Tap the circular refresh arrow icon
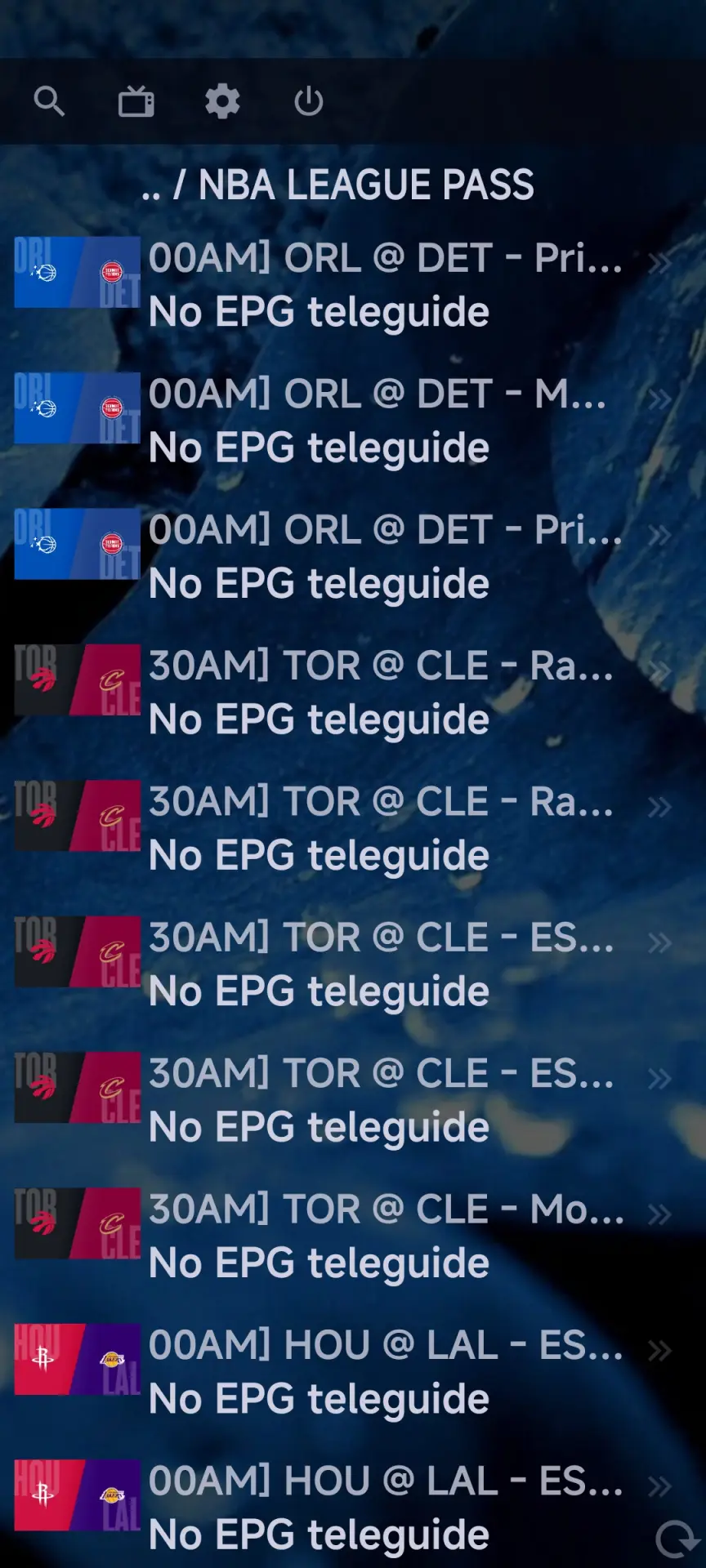The height and width of the screenshot is (1568, 706). pos(677,1540)
